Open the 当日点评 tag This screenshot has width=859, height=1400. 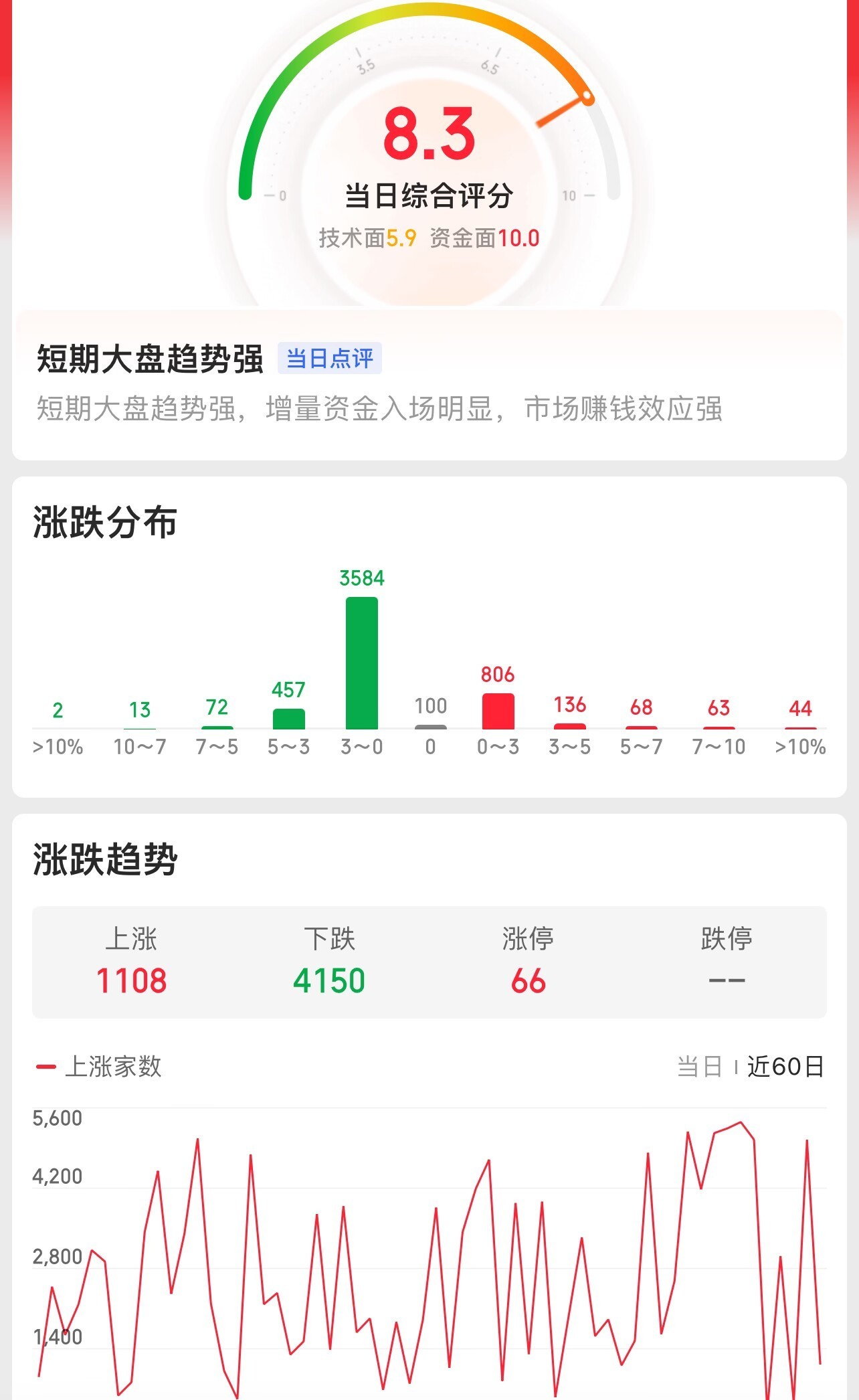click(x=330, y=359)
